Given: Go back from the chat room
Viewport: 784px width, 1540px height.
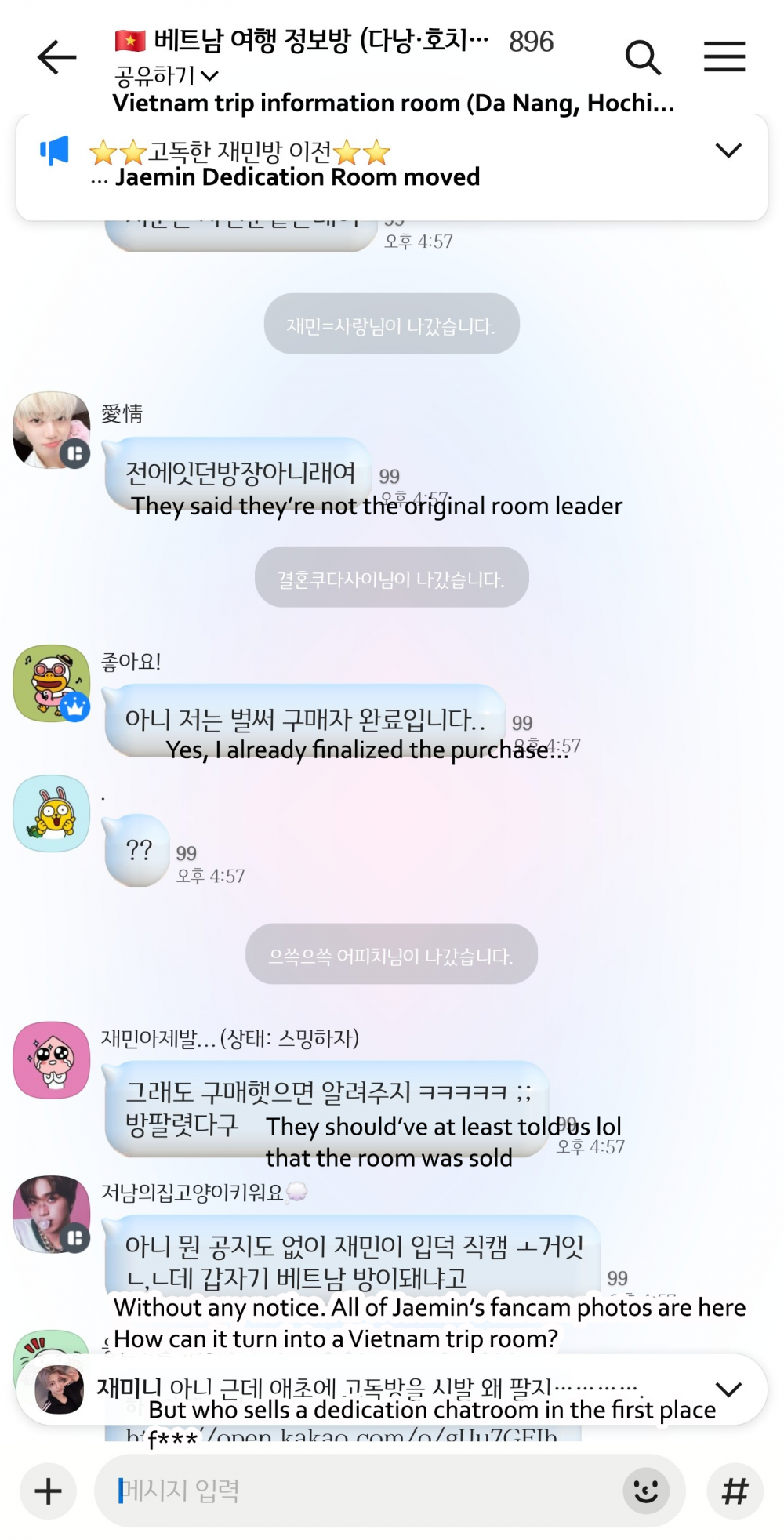Looking at the screenshot, I should coord(56,57).
